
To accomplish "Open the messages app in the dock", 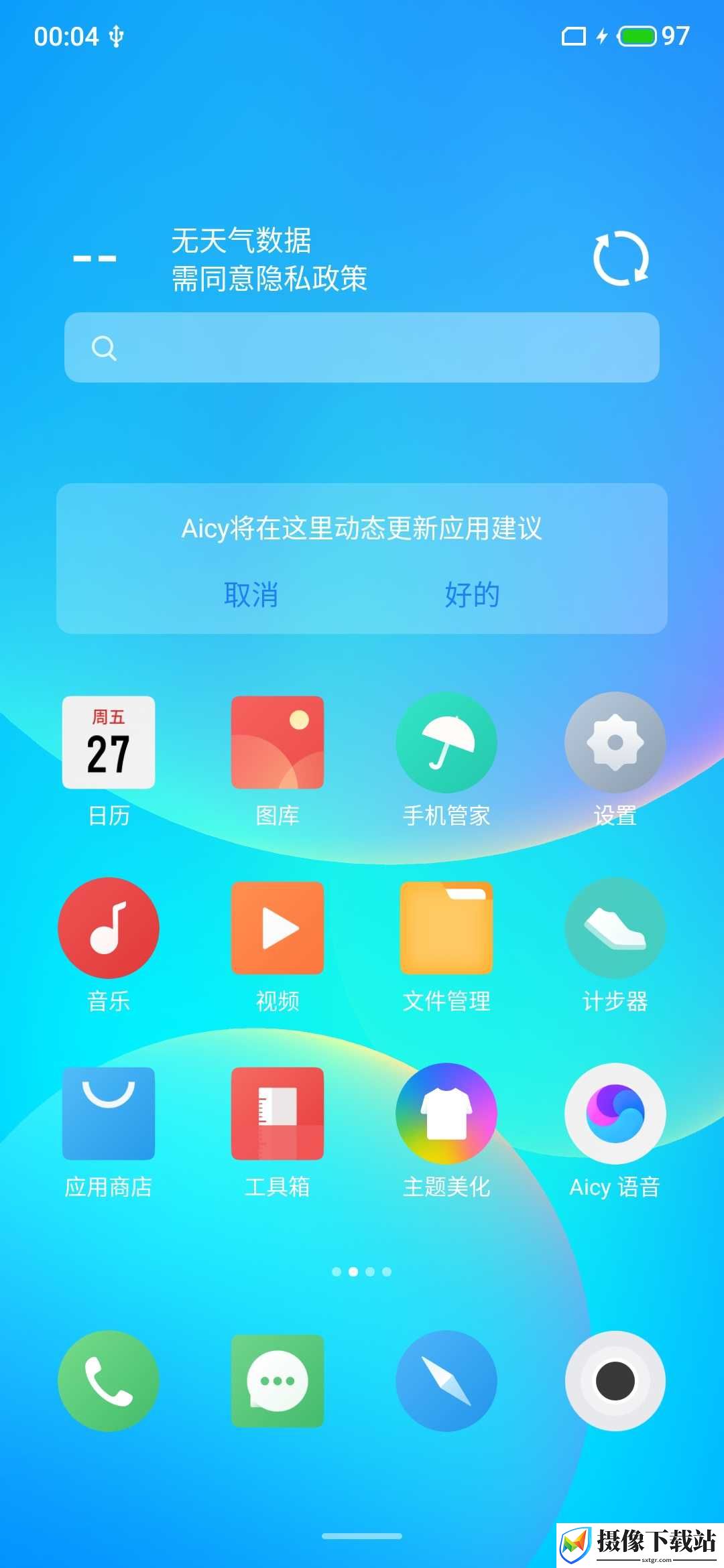I will tap(278, 1381).
